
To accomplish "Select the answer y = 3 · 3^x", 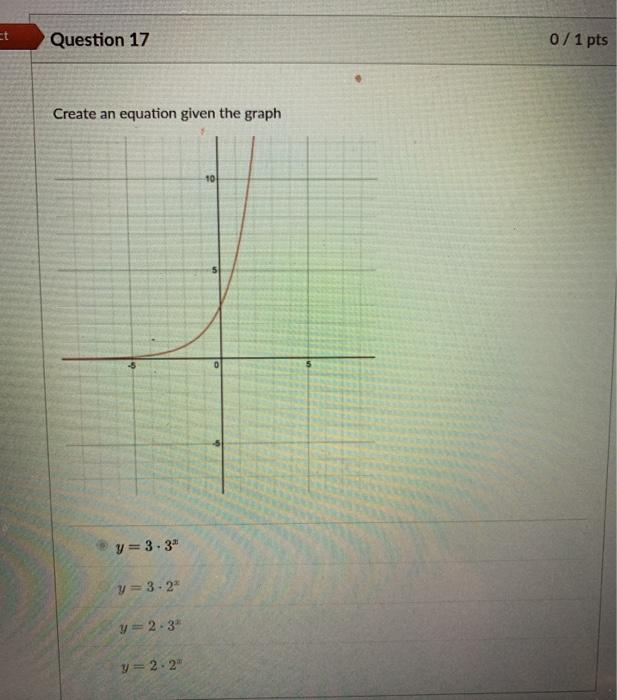I will pos(101,546).
